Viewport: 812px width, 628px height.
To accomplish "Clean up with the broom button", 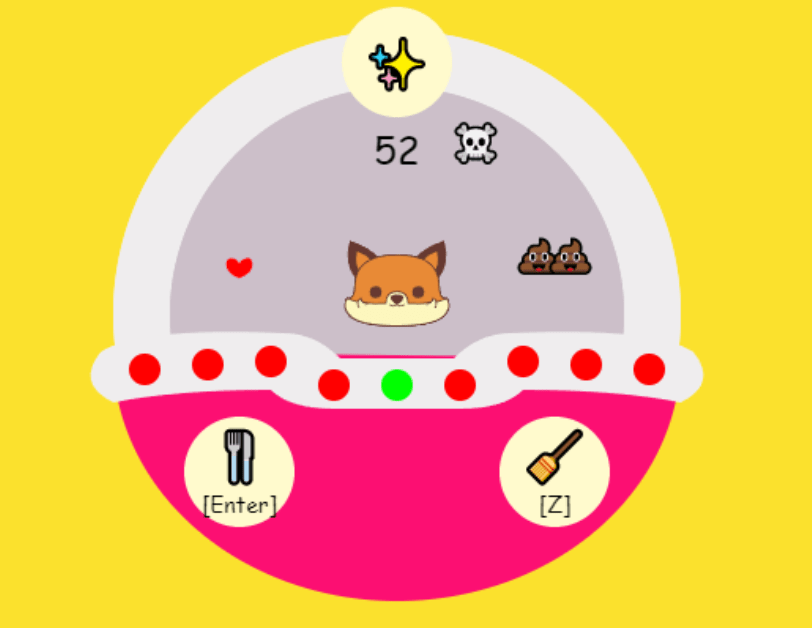I will (554, 470).
